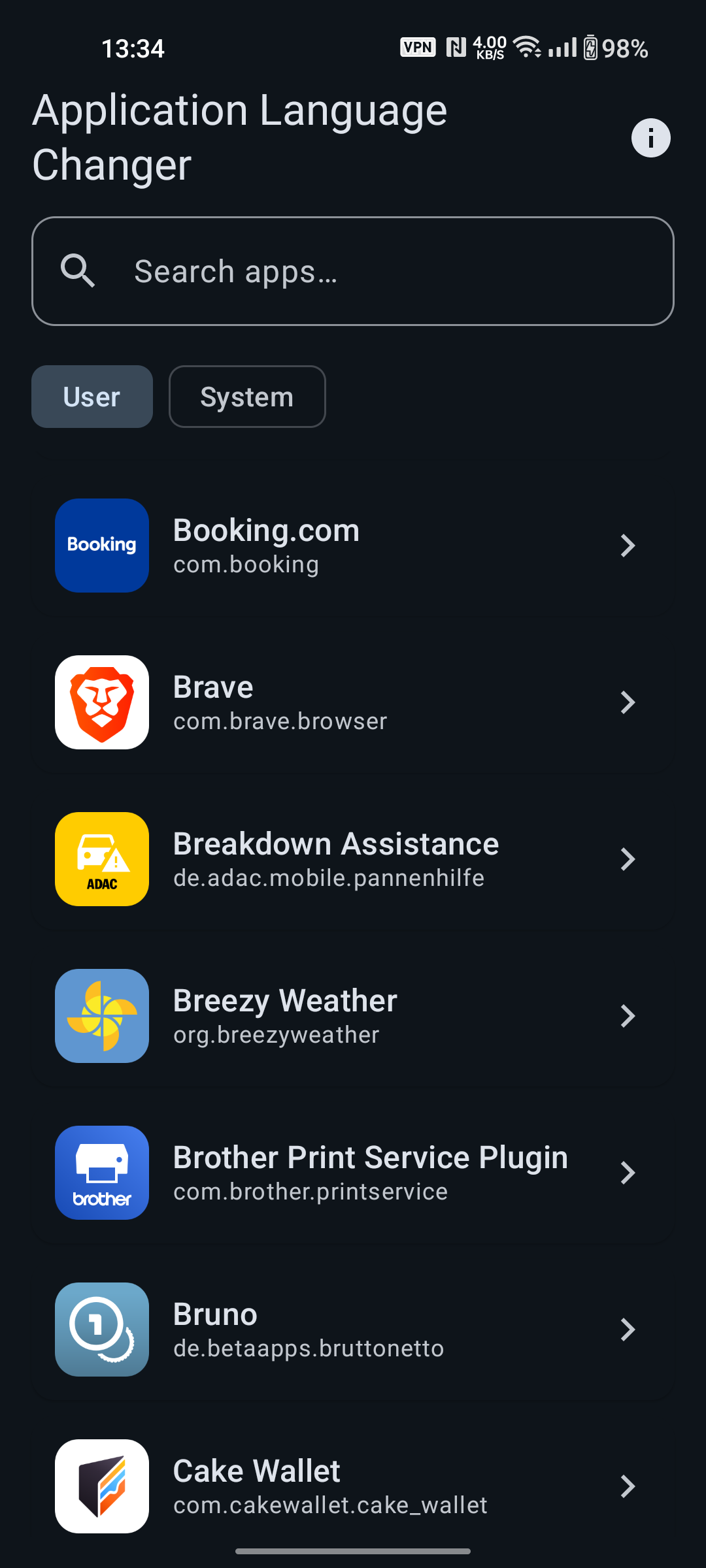Image resolution: width=706 pixels, height=1568 pixels.
Task: Expand the Brother Print Service Plugin chevron
Action: pos(627,1173)
